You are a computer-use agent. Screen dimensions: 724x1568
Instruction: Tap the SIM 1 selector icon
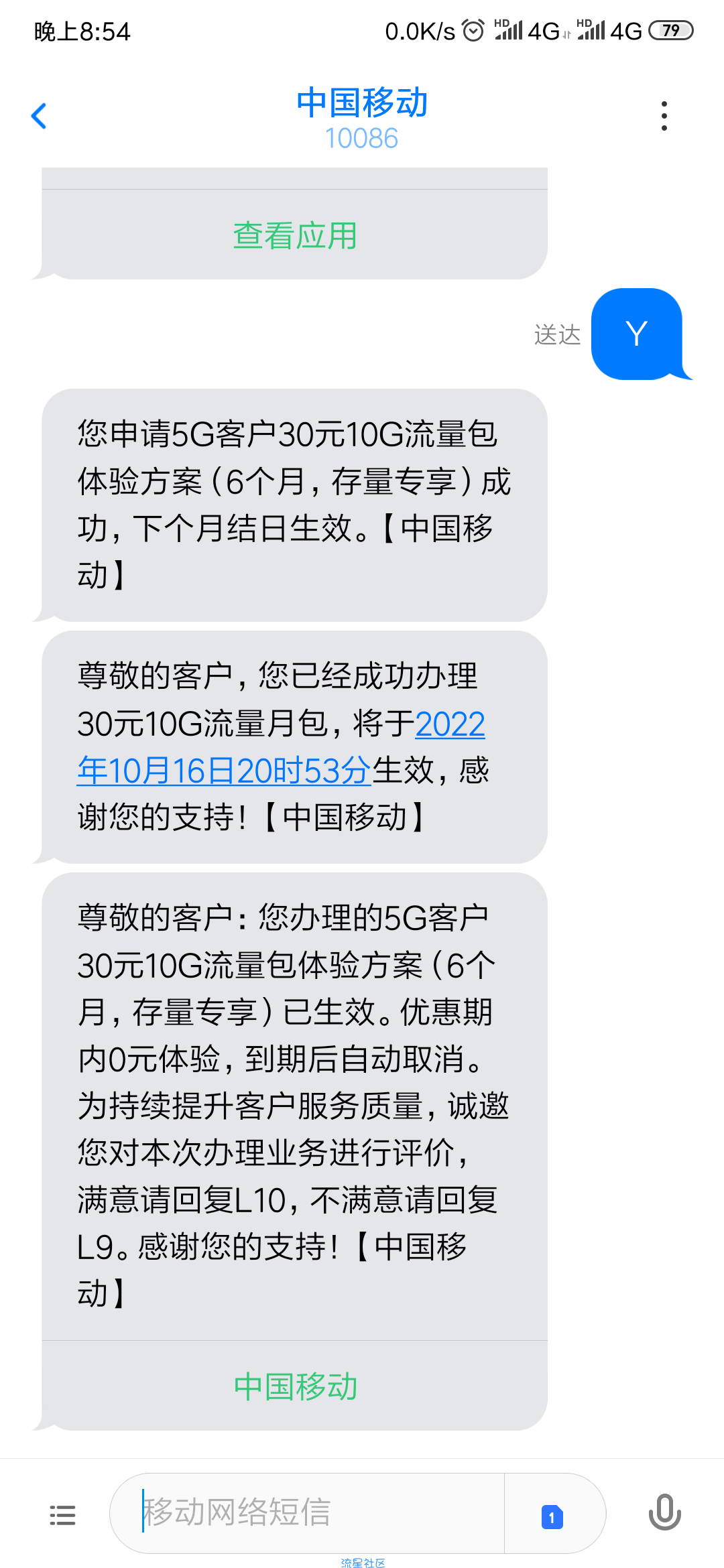pos(552,1517)
